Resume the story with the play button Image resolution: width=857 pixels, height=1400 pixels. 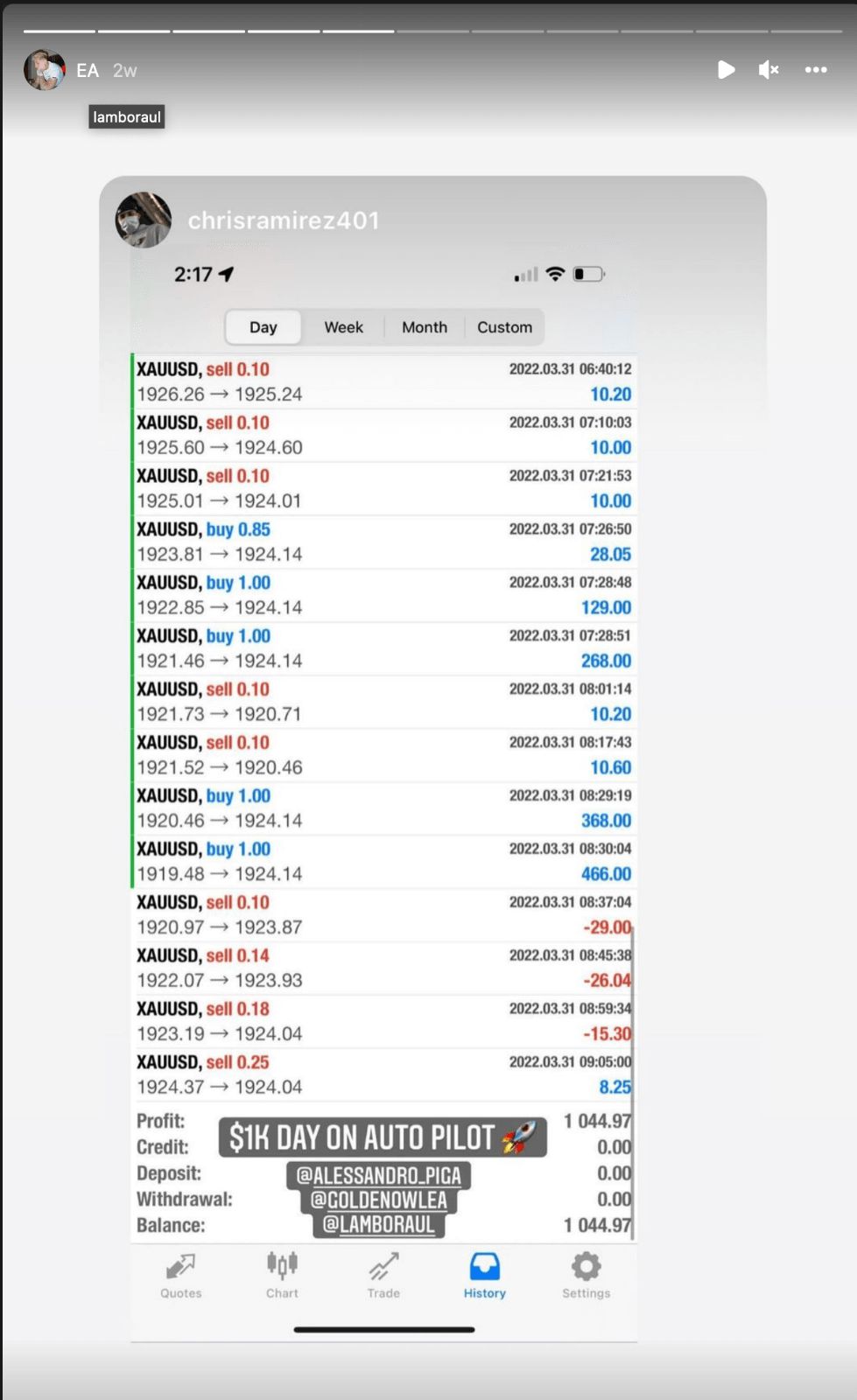726,70
